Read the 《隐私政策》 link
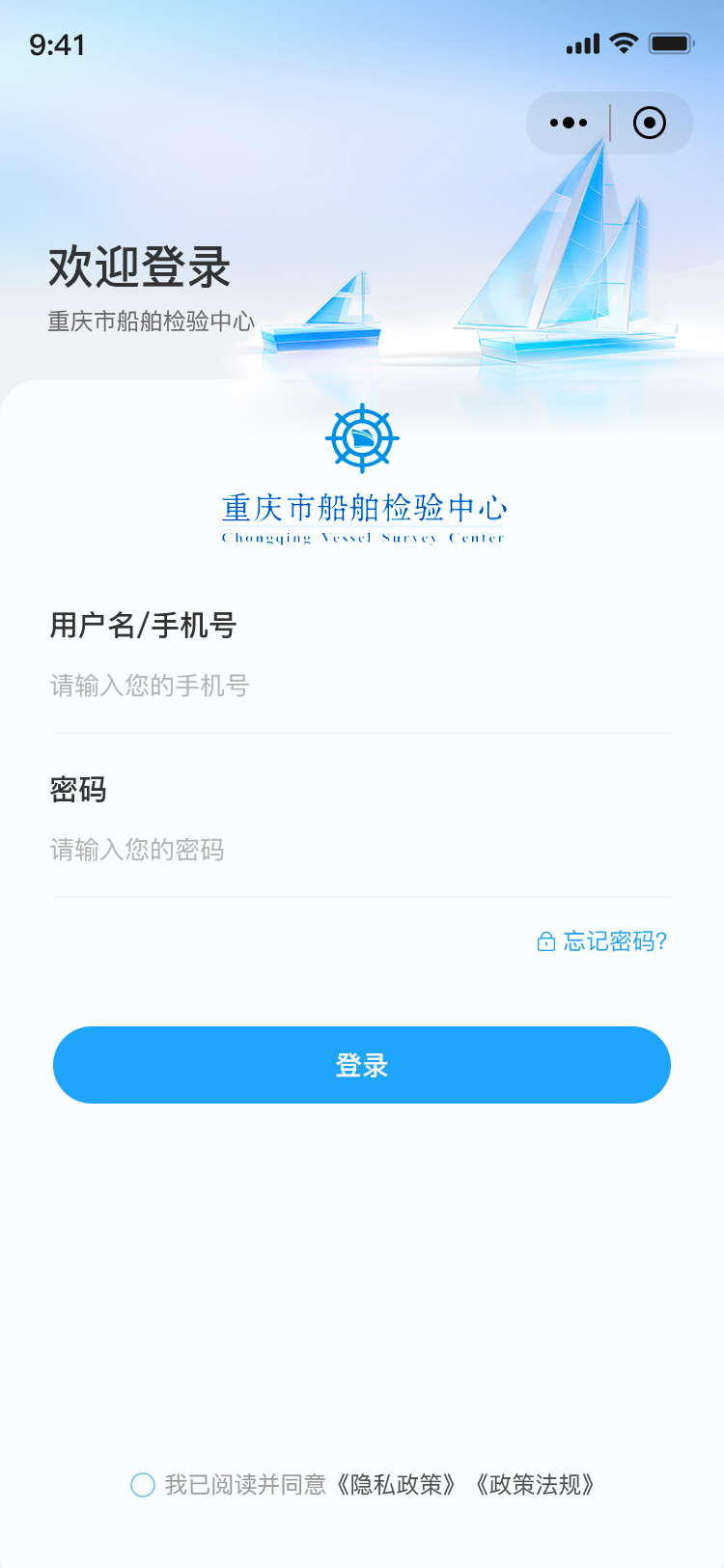 [396, 1485]
